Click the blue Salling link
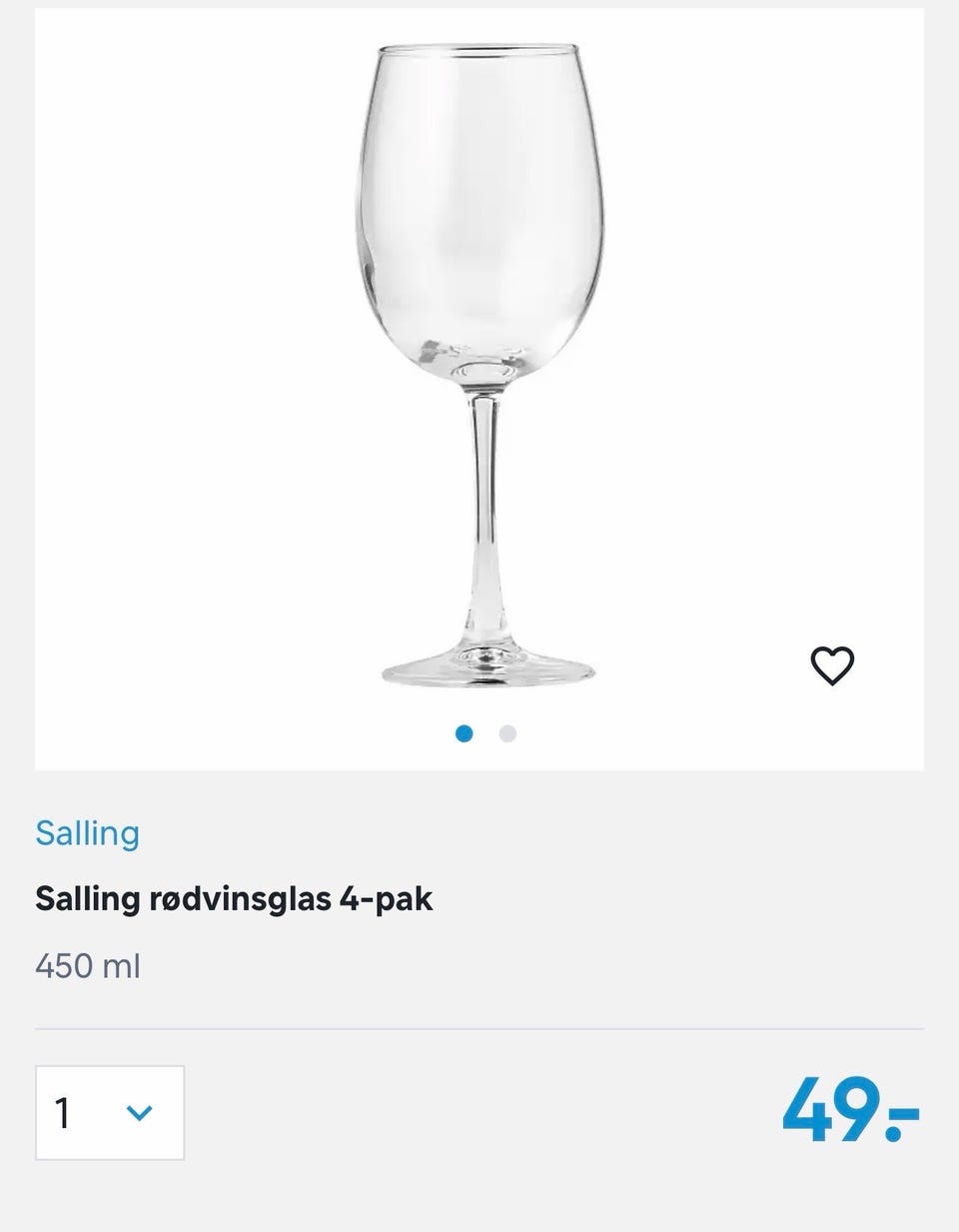Viewport: 959px width, 1232px height. 87,832
